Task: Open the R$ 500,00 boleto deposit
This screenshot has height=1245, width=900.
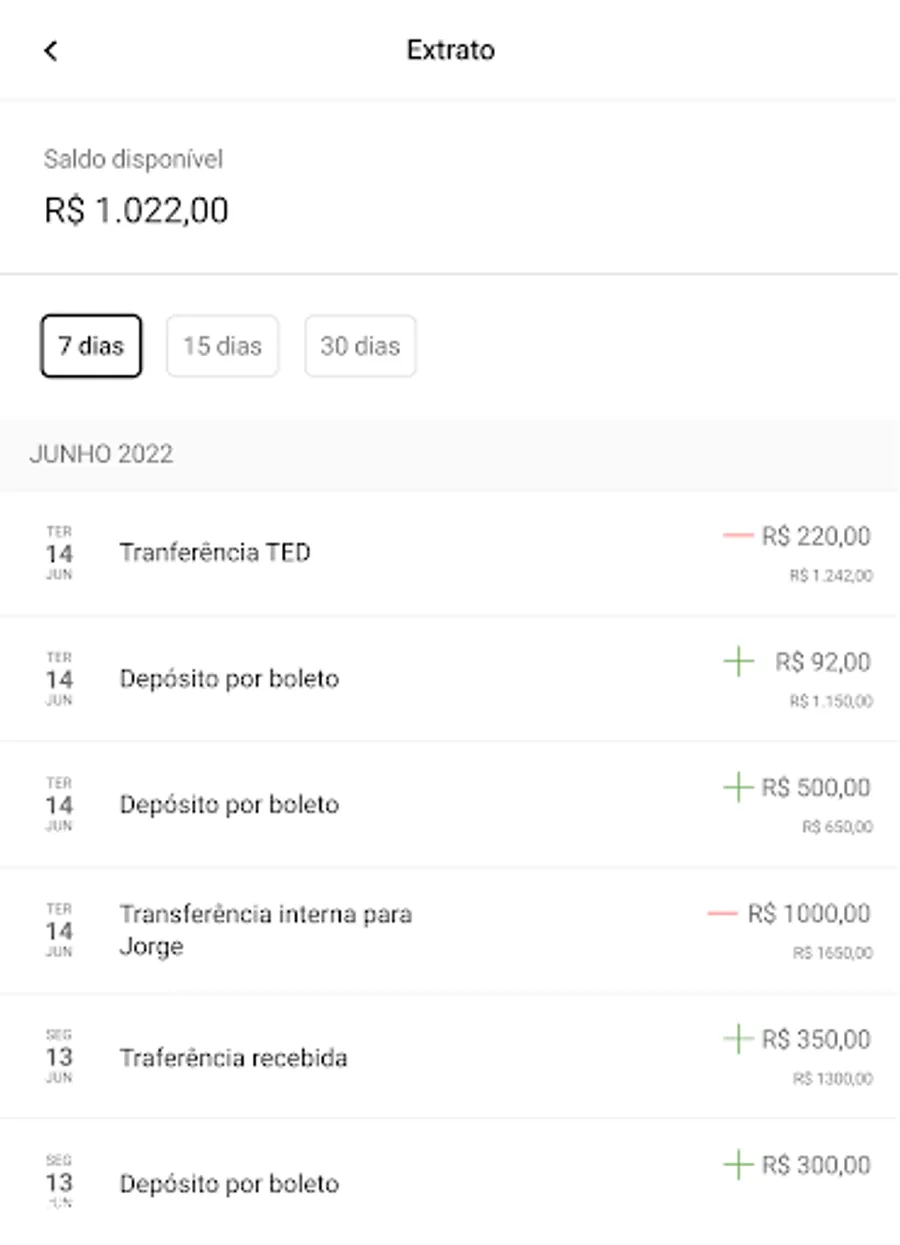Action: click(x=449, y=805)
